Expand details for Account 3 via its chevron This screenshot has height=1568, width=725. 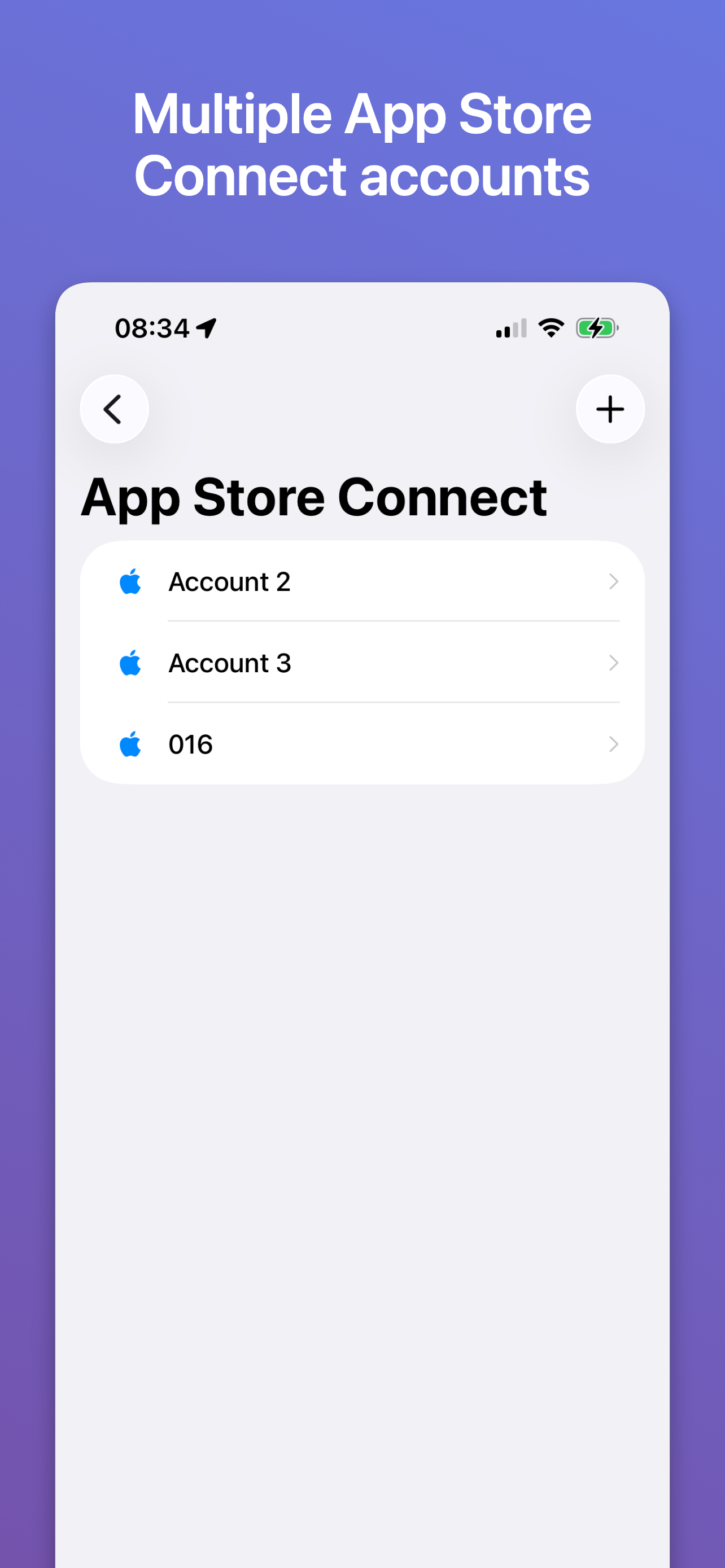point(614,663)
